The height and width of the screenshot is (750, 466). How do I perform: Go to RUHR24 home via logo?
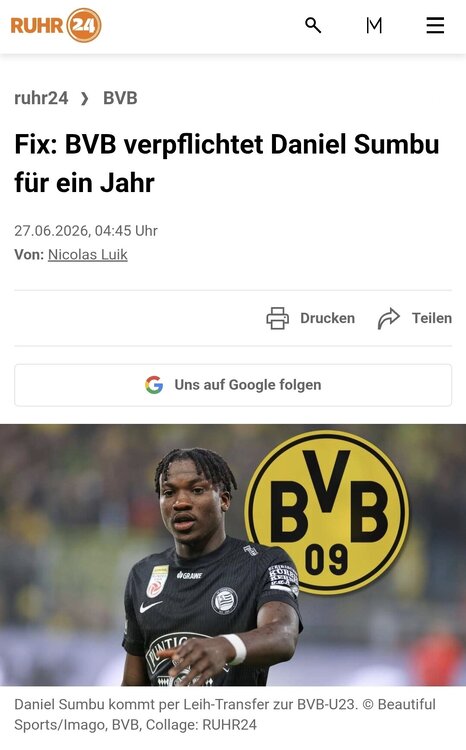tap(56, 25)
